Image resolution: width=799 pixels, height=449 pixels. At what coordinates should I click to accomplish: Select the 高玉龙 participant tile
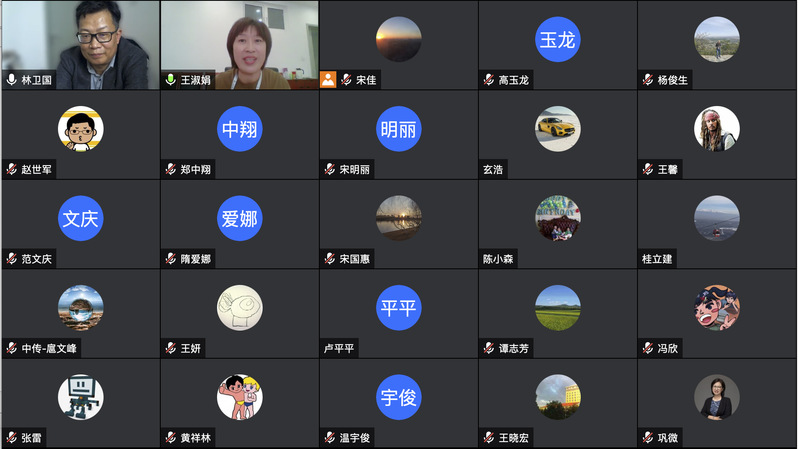pyautogui.click(x=557, y=45)
